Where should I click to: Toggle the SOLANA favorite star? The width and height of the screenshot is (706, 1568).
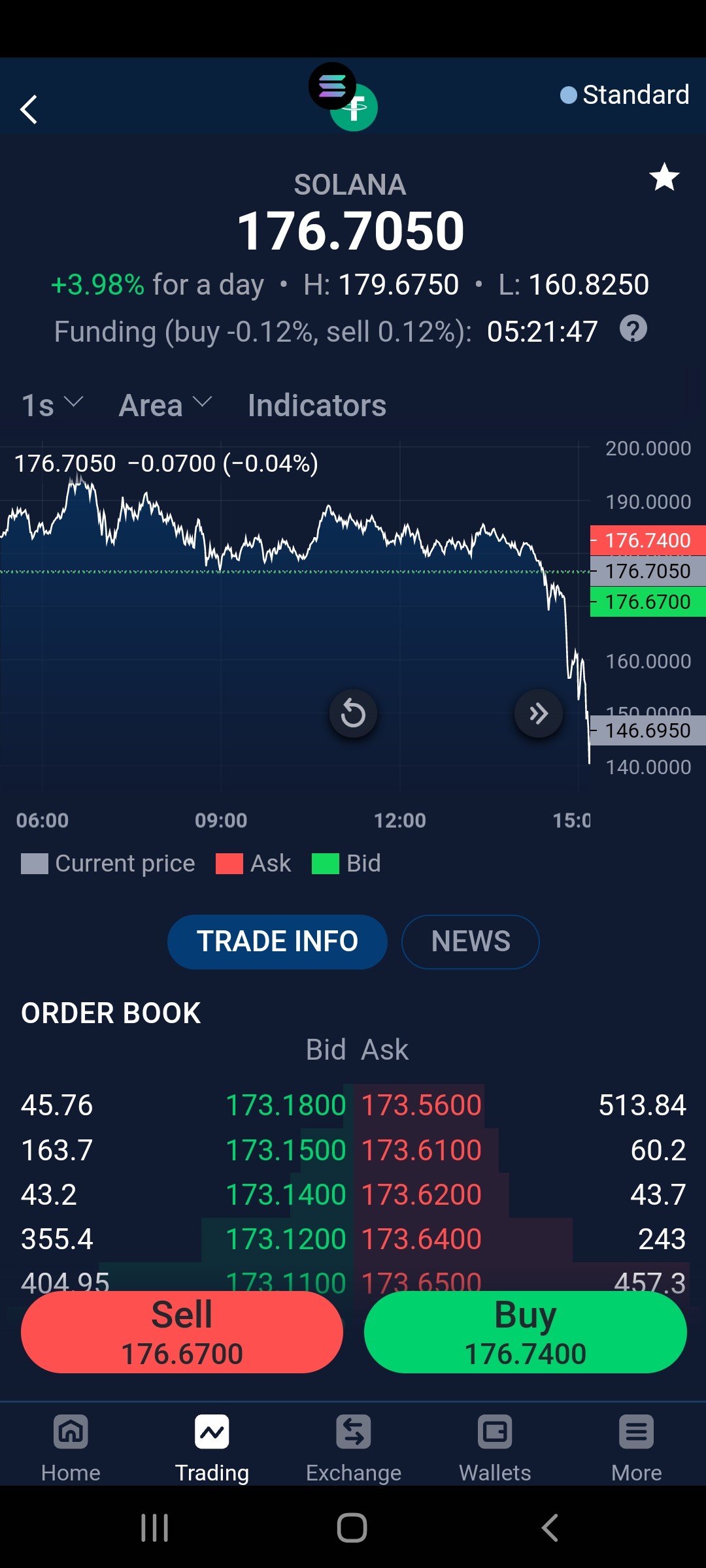pyautogui.click(x=664, y=177)
